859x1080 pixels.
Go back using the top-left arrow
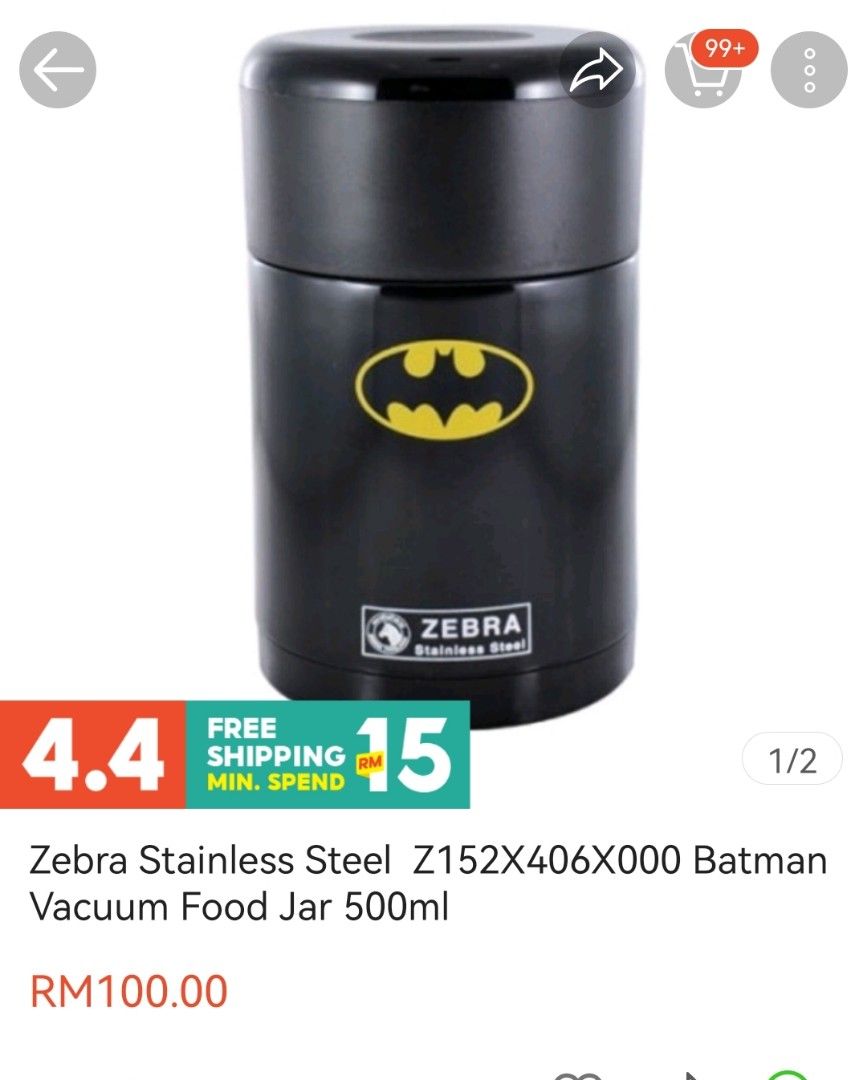click(x=58, y=70)
